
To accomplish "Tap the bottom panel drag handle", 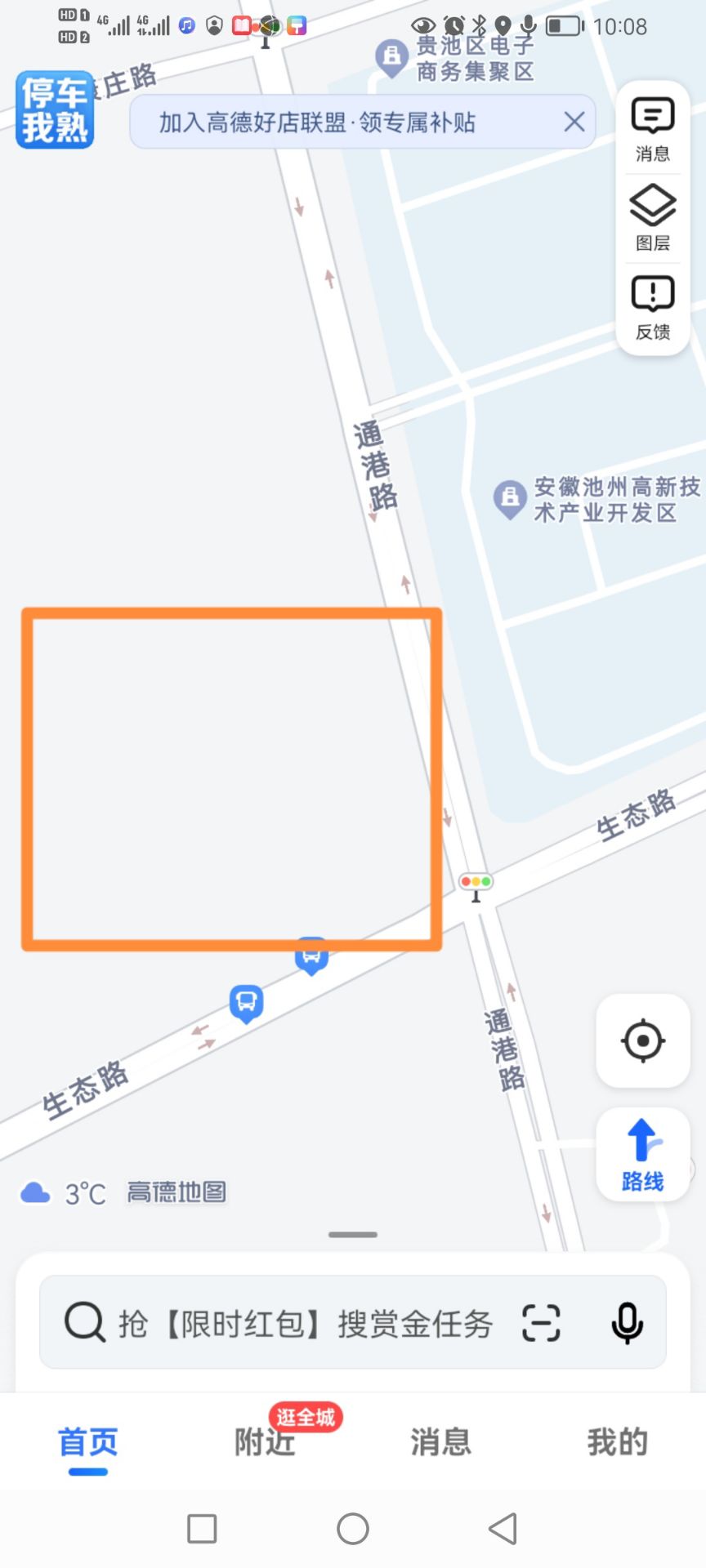I will 353,1235.
